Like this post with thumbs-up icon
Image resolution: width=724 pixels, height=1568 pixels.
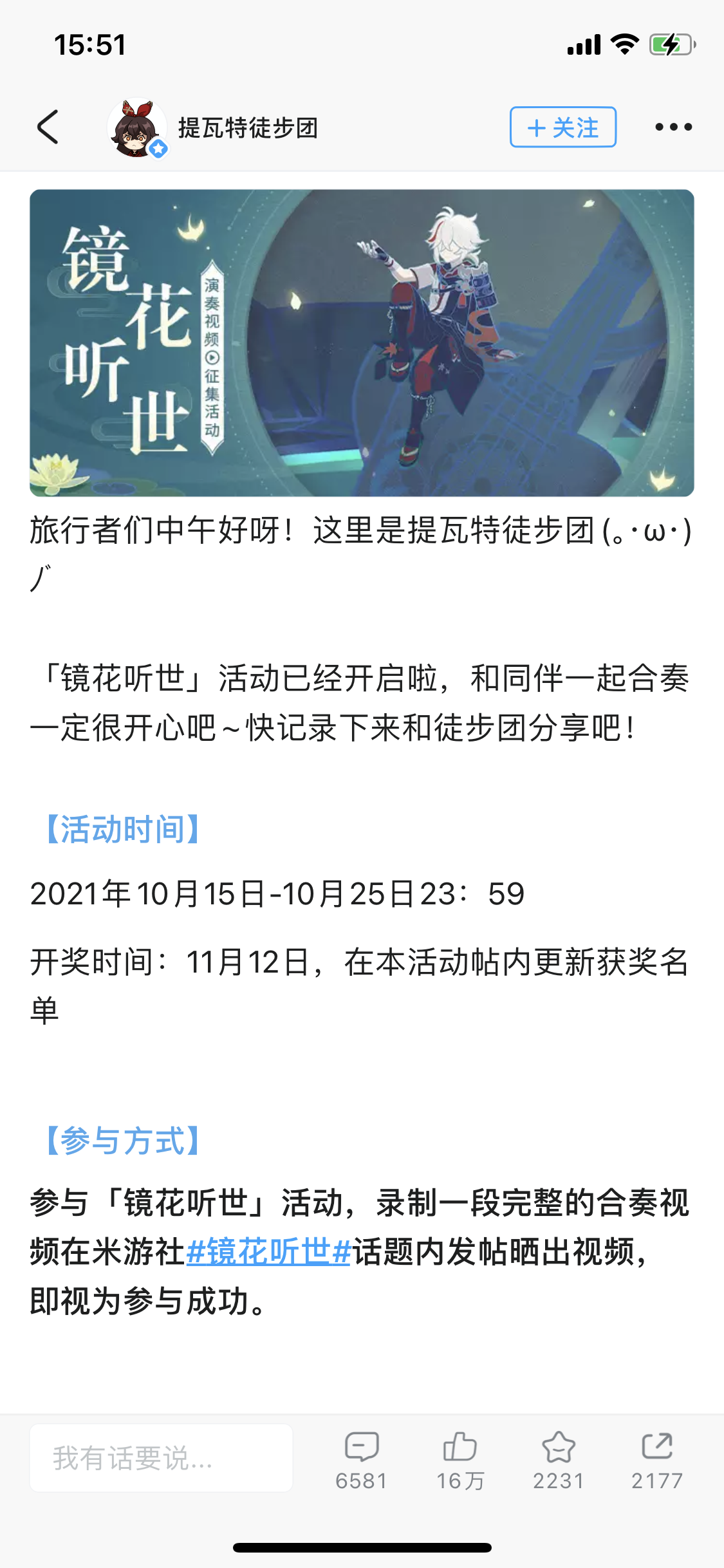(459, 1447)
